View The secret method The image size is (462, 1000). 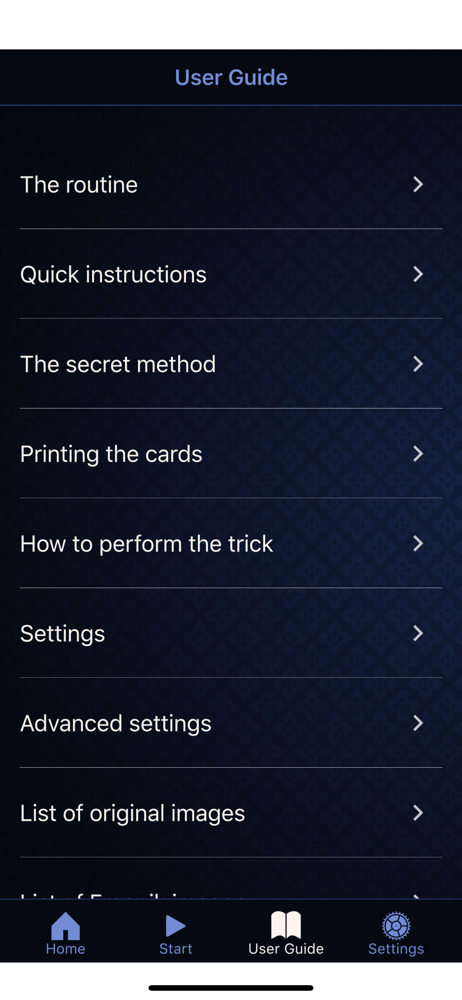click(x=231, y=364)
